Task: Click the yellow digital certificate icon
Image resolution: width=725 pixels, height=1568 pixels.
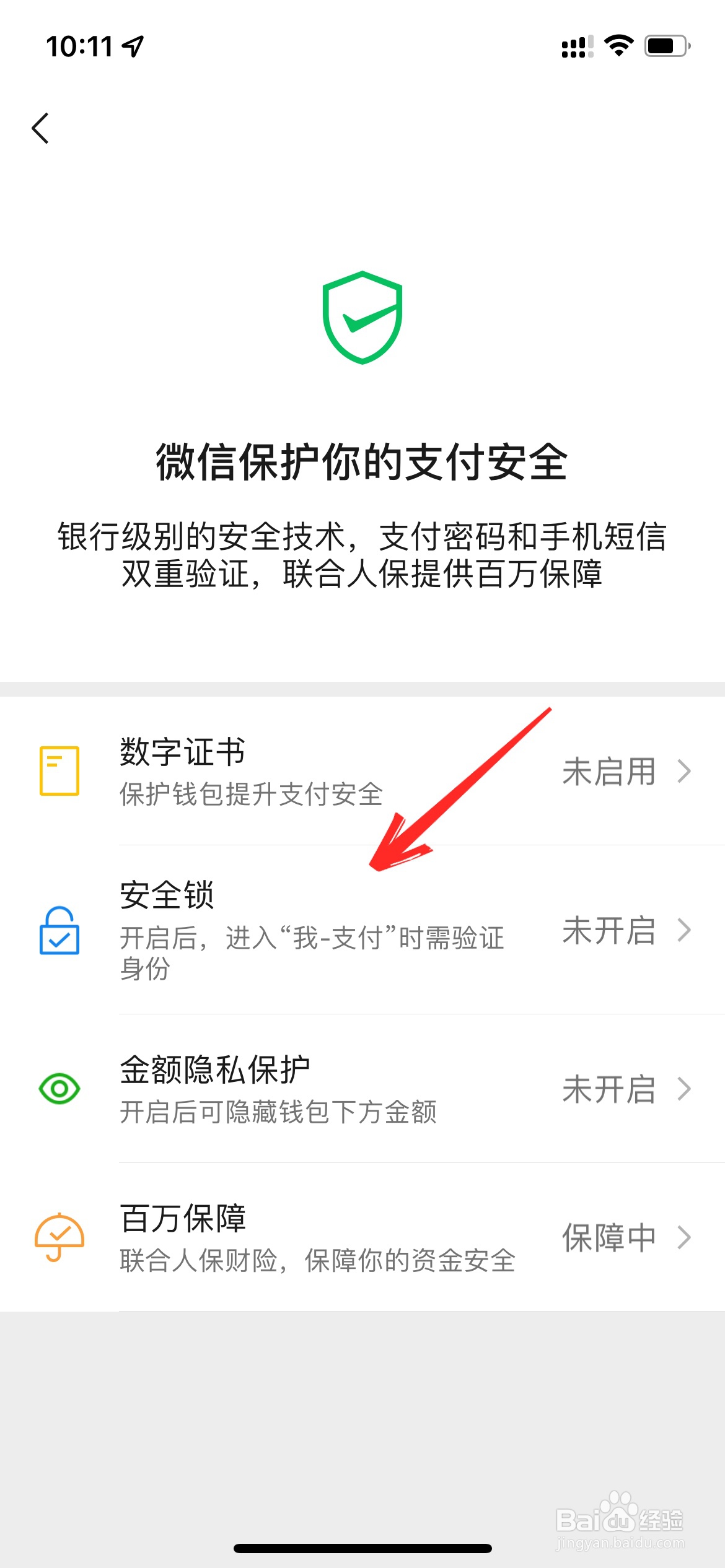Action: click(59, 771)
